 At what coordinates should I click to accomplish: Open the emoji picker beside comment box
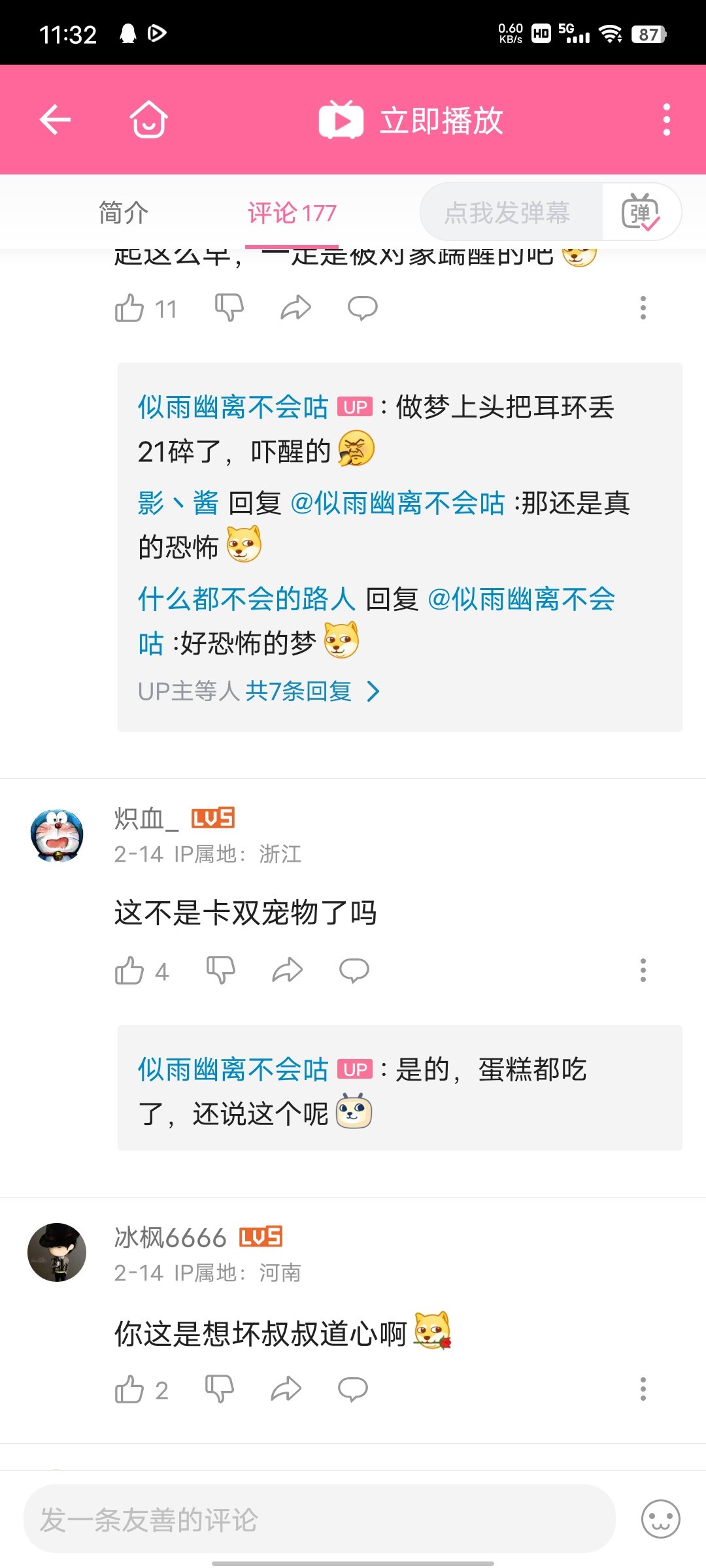661,1519
